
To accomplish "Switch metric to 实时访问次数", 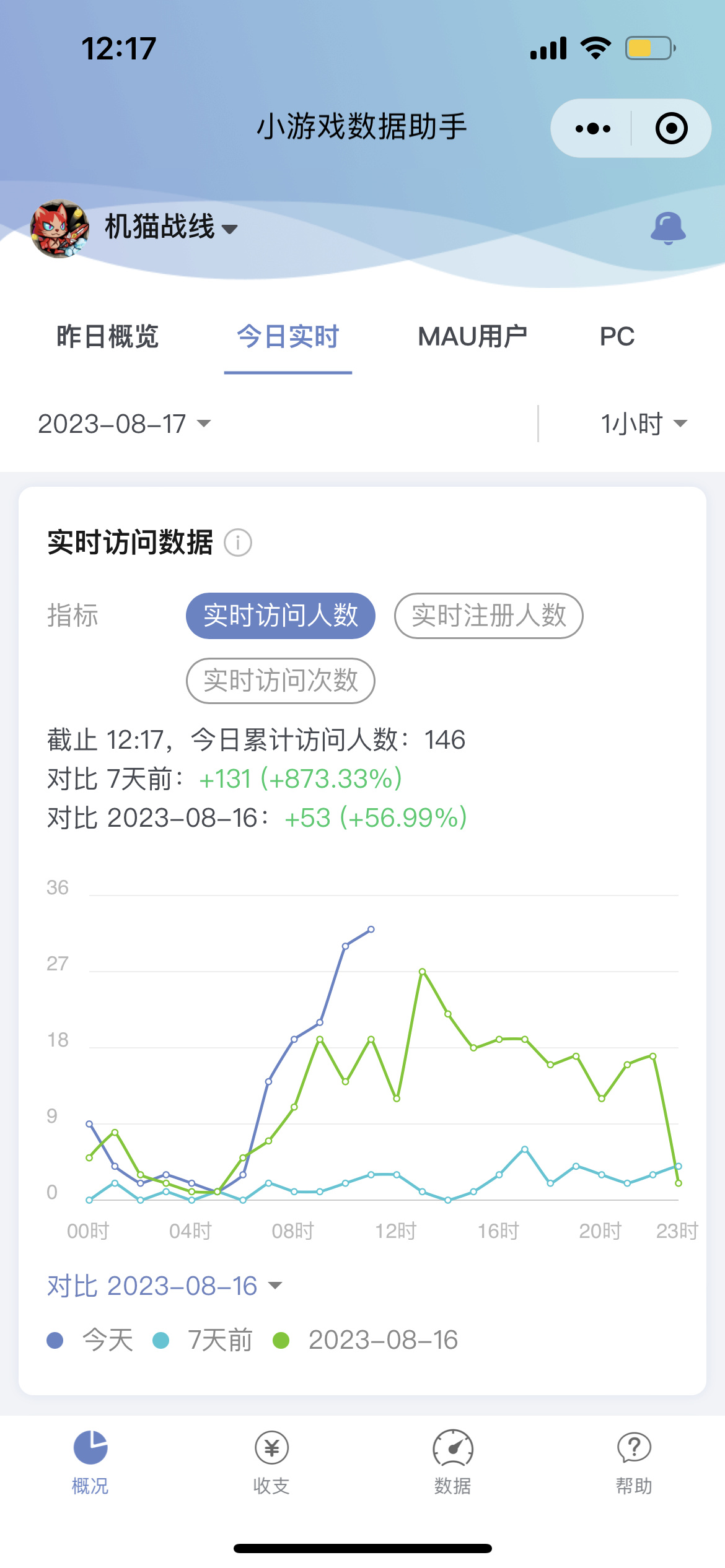I will point(281,681).
